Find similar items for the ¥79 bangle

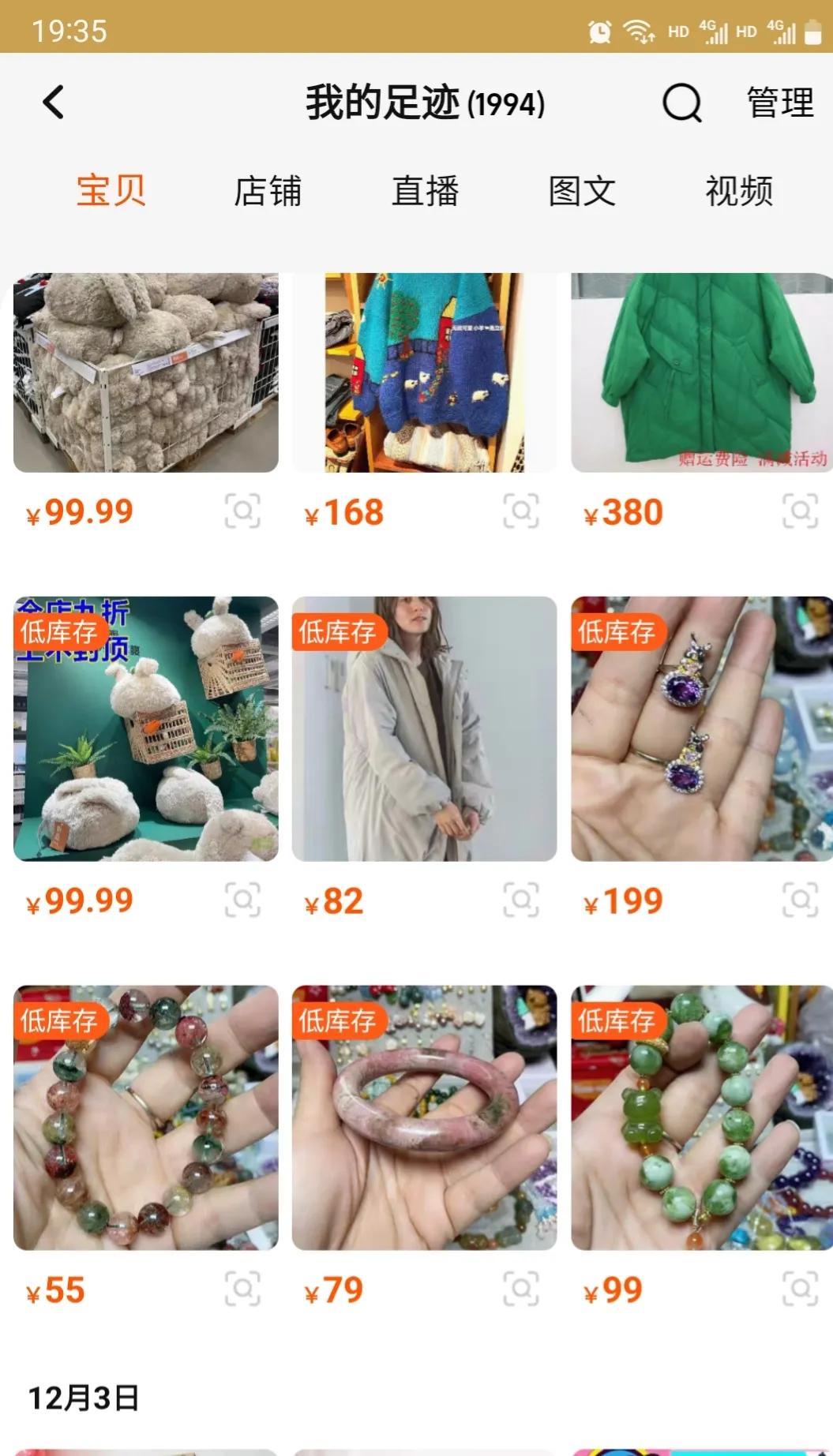521,1289
